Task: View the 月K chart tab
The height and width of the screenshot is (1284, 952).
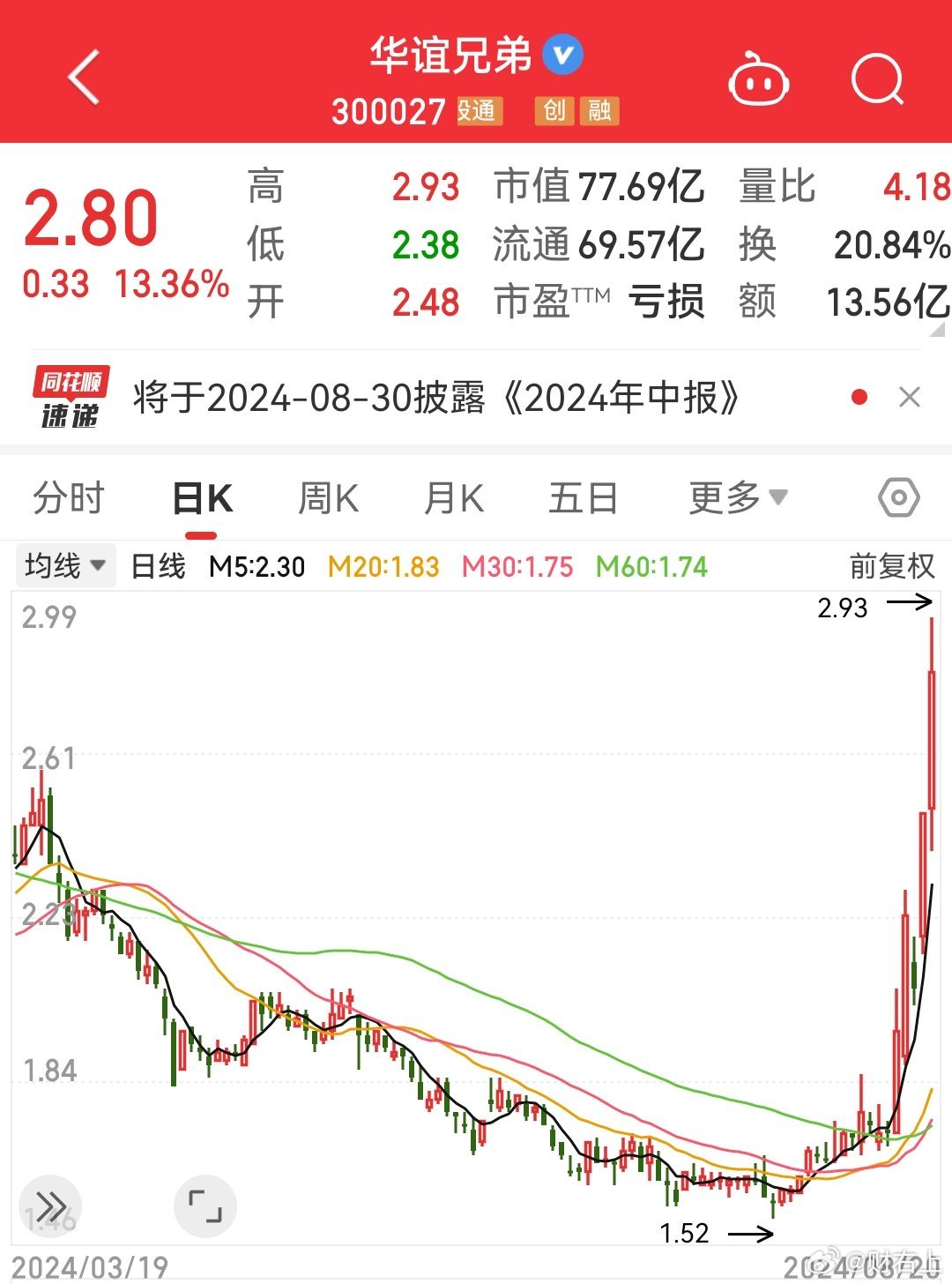Action: (454, 498)
